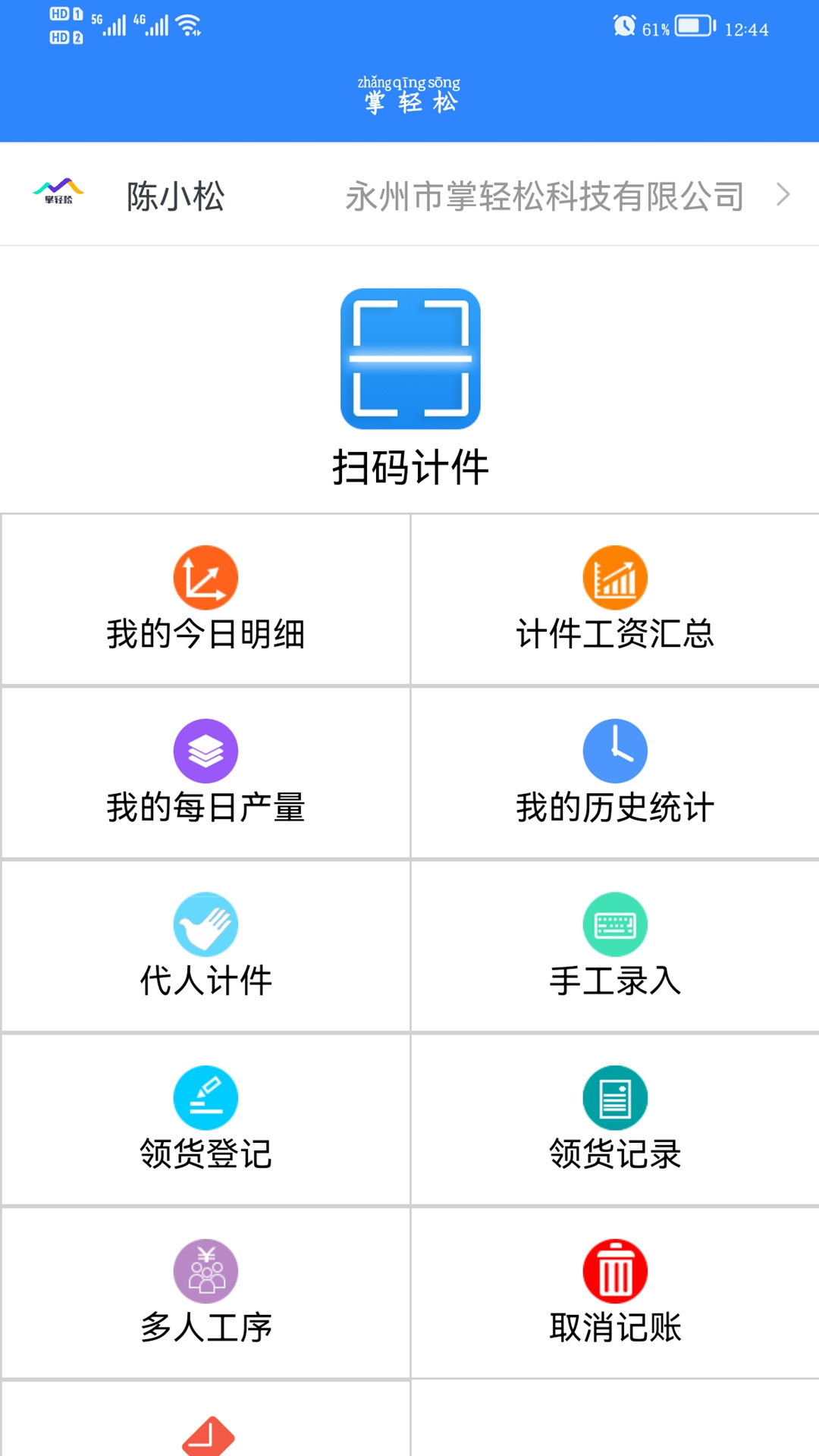Open 永州市掌轻松科技有限公司 company link
This screenshot has width=819, height=1456.
point(544,195)
